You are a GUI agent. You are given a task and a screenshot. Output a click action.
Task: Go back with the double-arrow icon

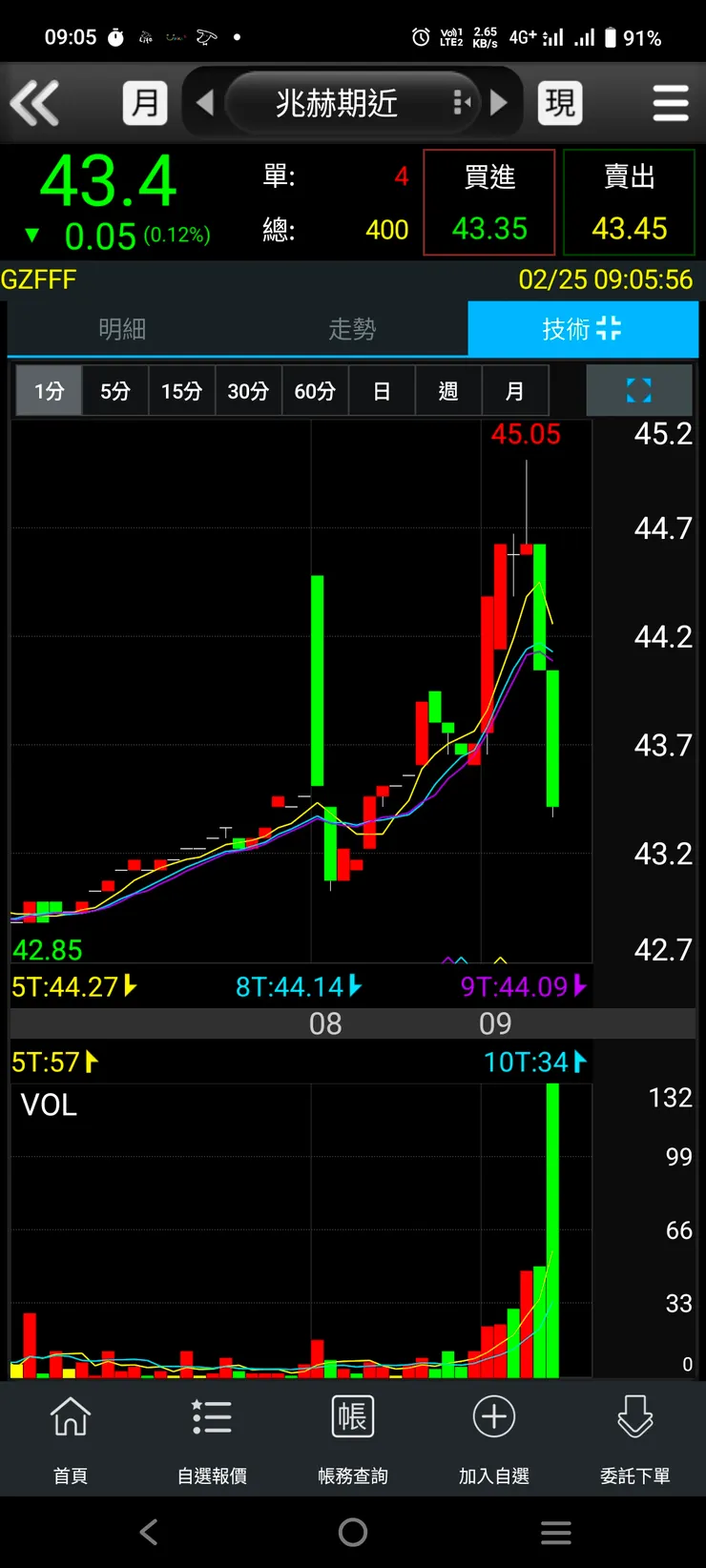point(35,103)
